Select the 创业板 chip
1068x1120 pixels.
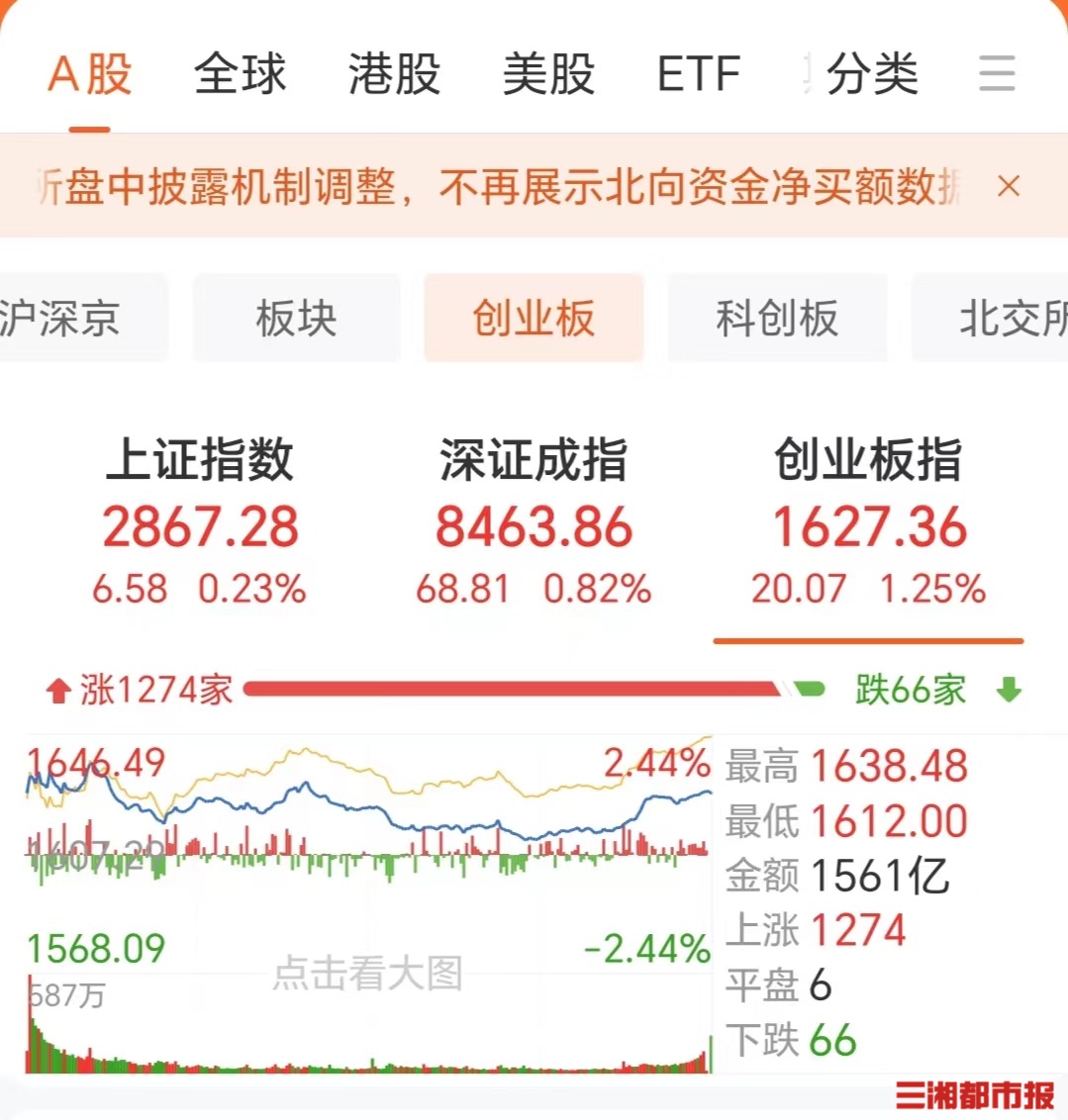534,319
